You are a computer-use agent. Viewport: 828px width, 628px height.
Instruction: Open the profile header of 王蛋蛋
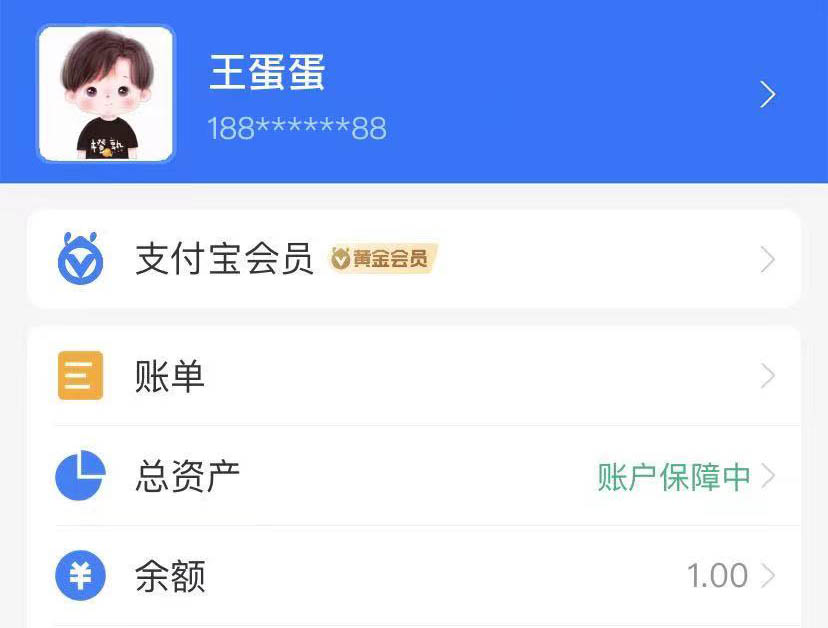tap(414, 95)
